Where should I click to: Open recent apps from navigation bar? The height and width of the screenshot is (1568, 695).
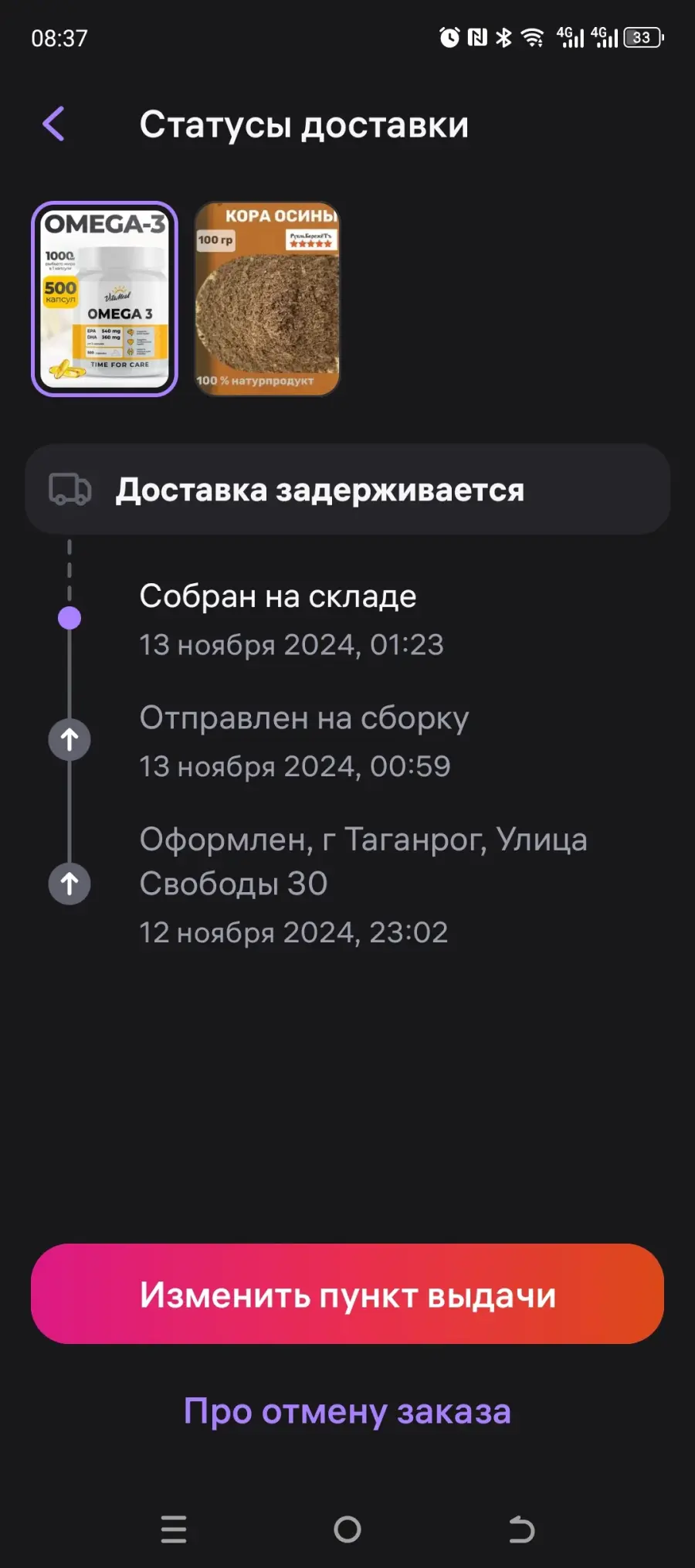174,1529
